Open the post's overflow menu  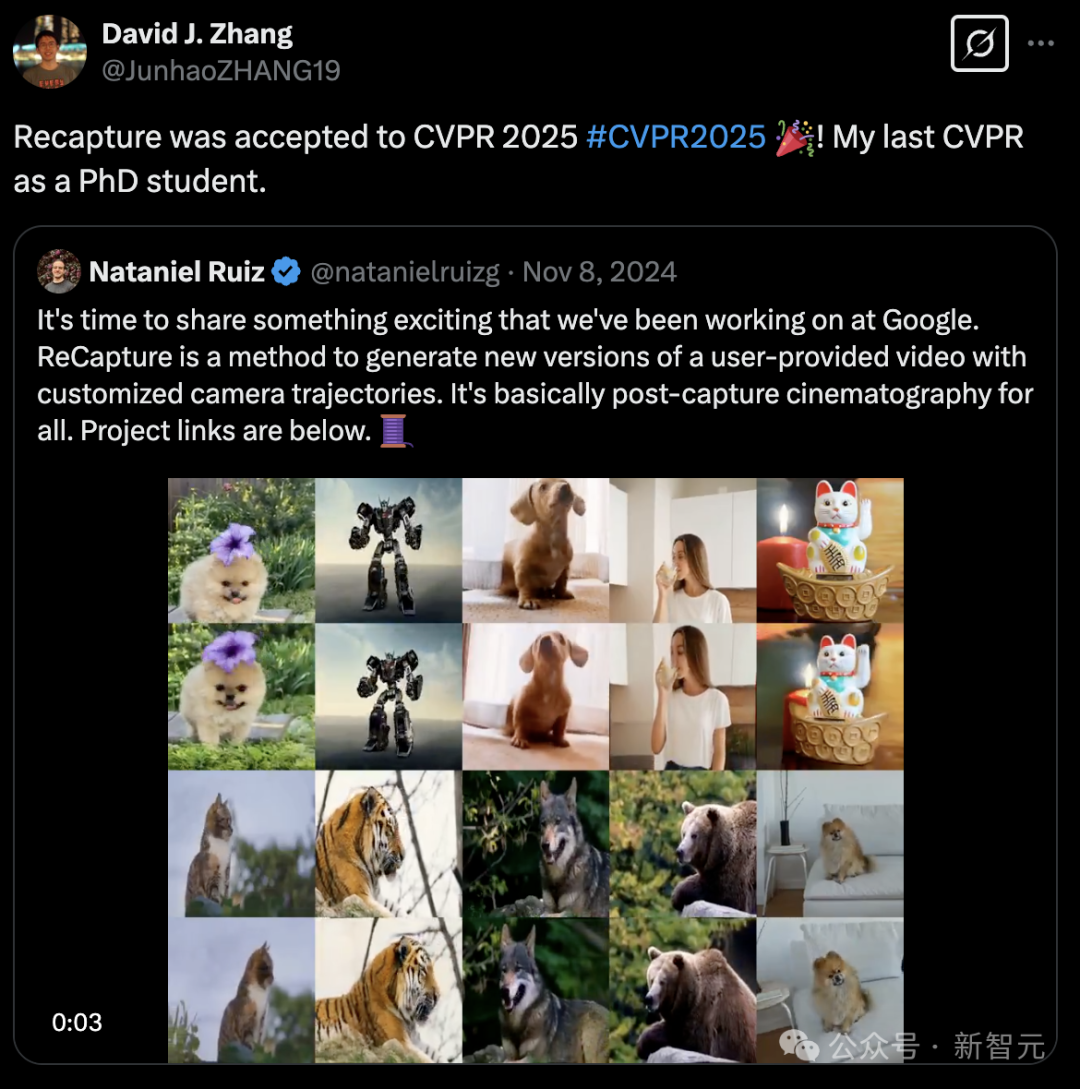[x=1041, y=44]
